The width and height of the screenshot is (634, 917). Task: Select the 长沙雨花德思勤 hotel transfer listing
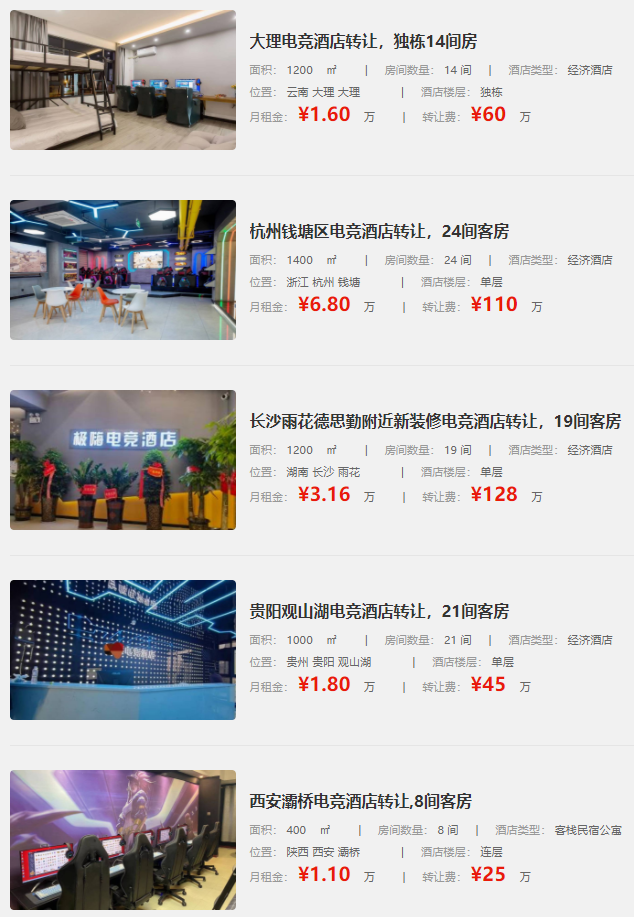(x=435, y=422)
